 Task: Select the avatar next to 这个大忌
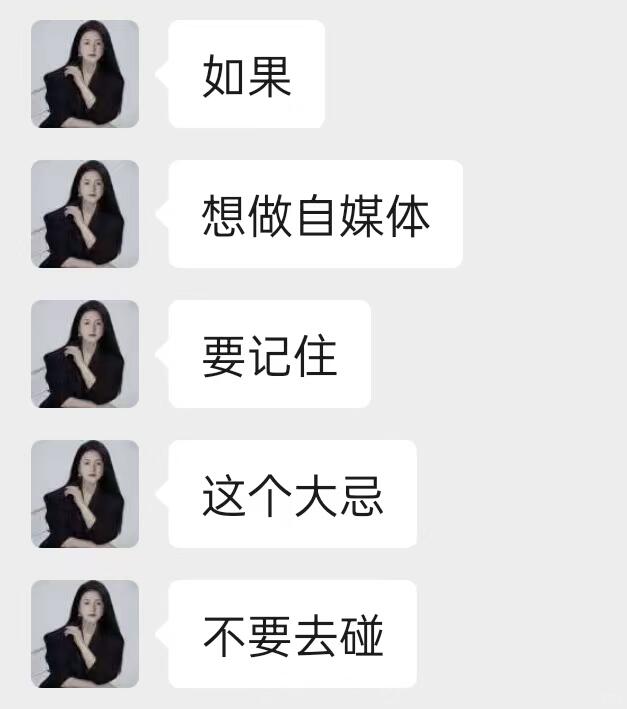tap(85, 494)
